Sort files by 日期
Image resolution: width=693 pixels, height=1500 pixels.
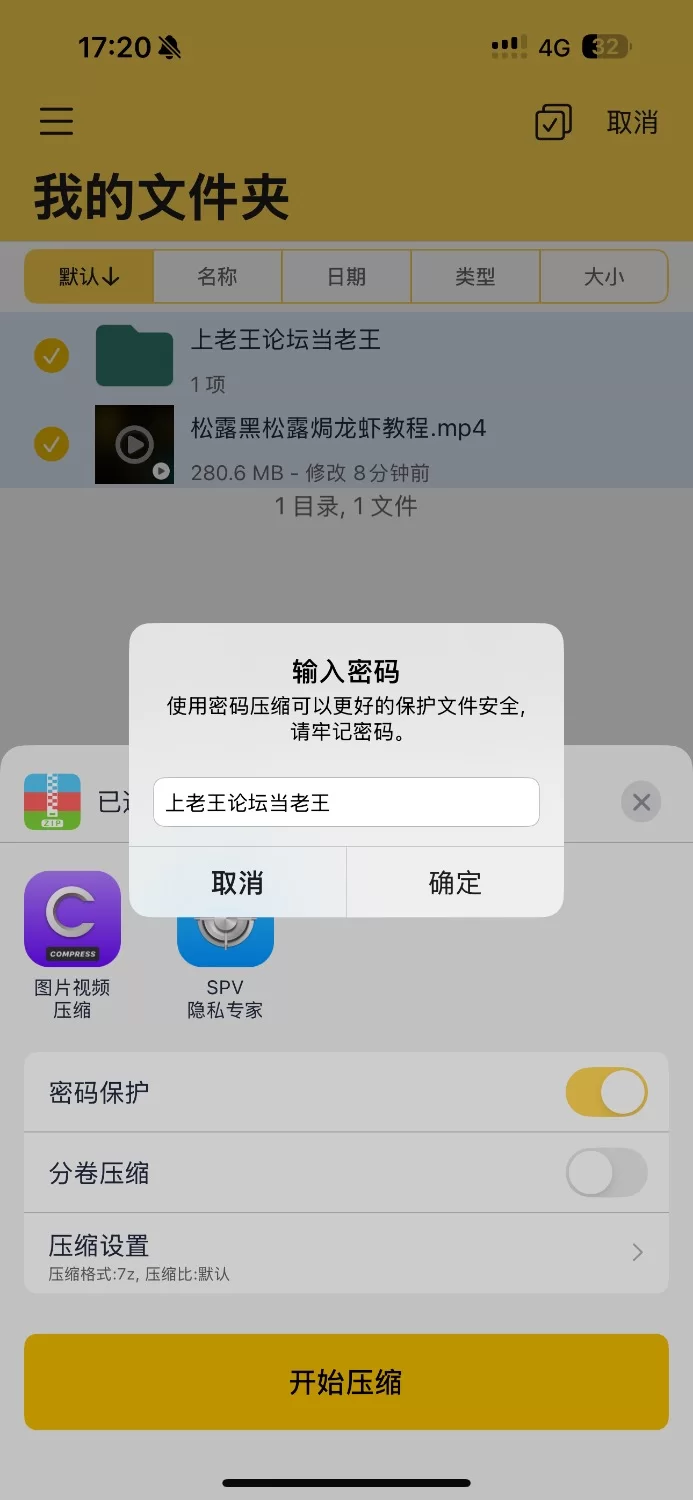346,276
